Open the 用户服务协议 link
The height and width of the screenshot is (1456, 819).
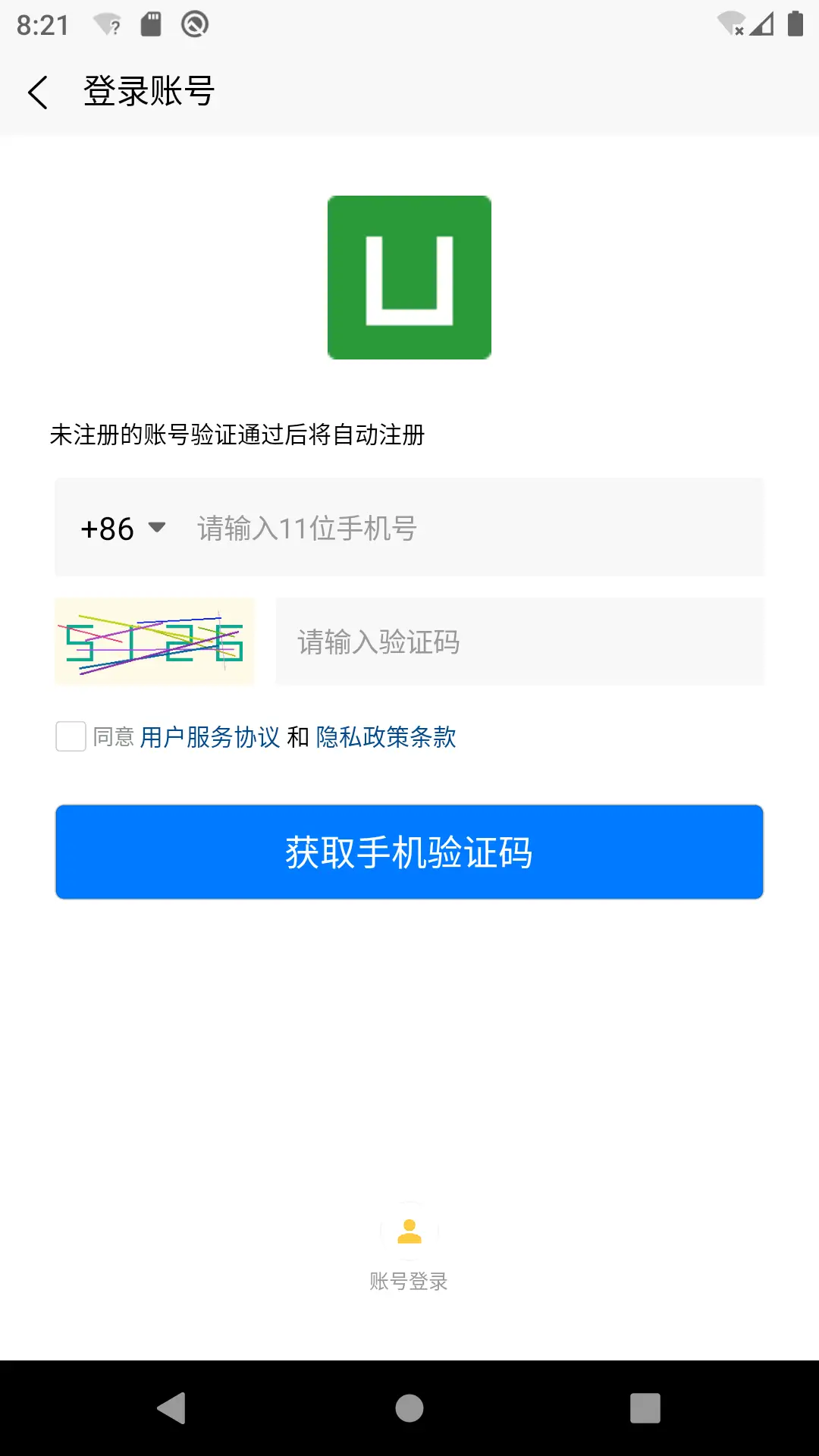coord(210,737)
